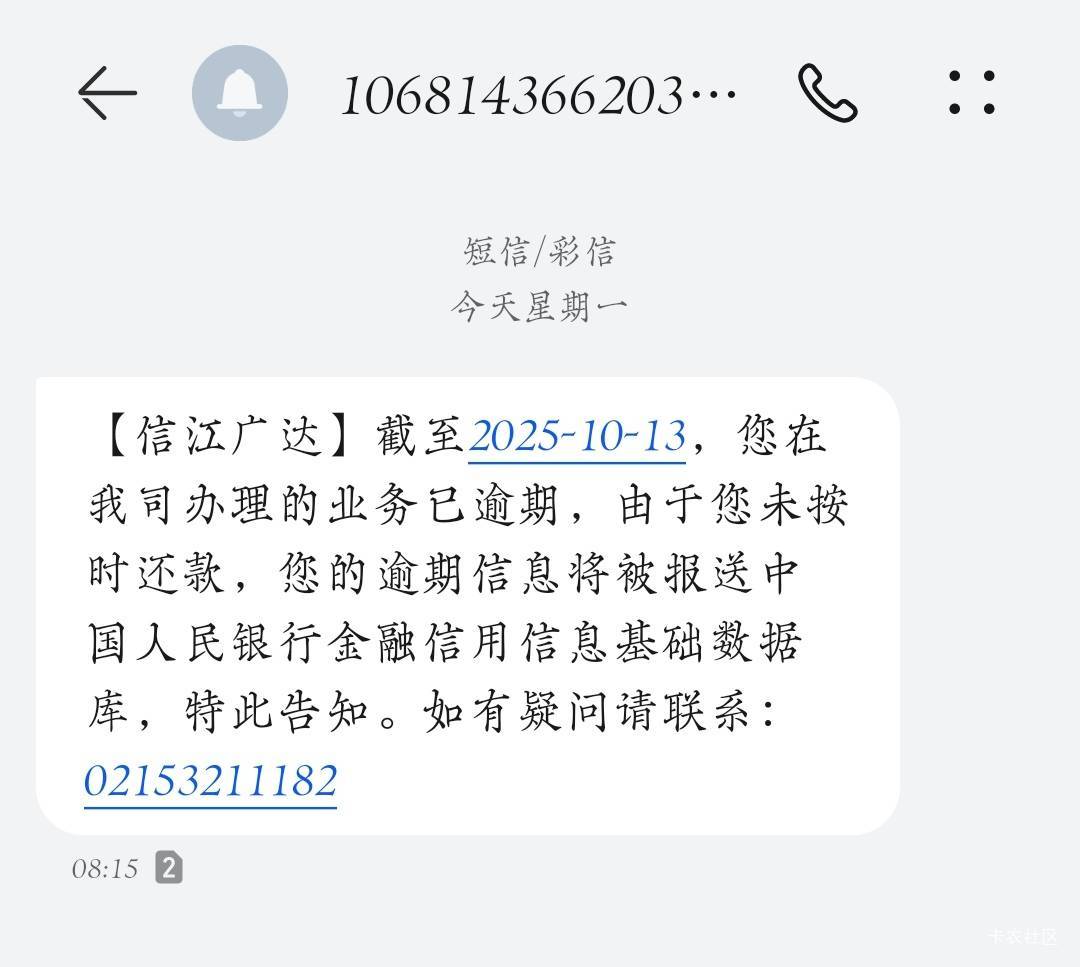Image resolution: width=1080 pixels, height=967 pixels.
Task: Open the phone number link 02153211182
Action: pos(210,782)
